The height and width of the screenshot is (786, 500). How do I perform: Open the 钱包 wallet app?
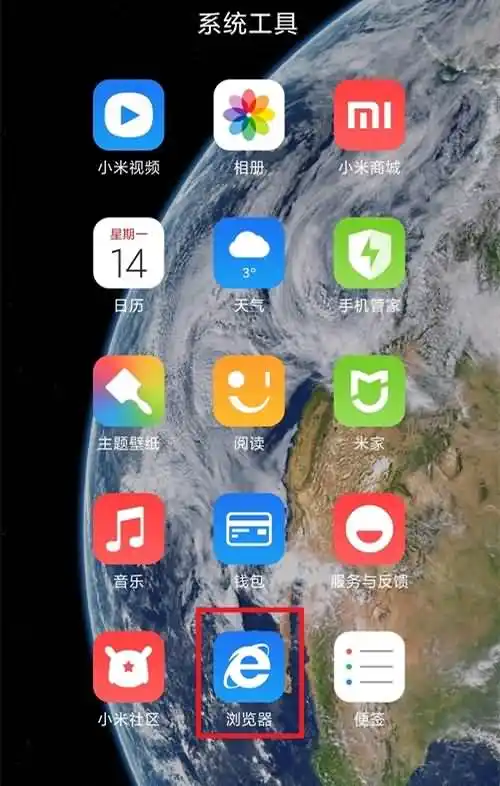pyautogui.click(x=249, y=529)
